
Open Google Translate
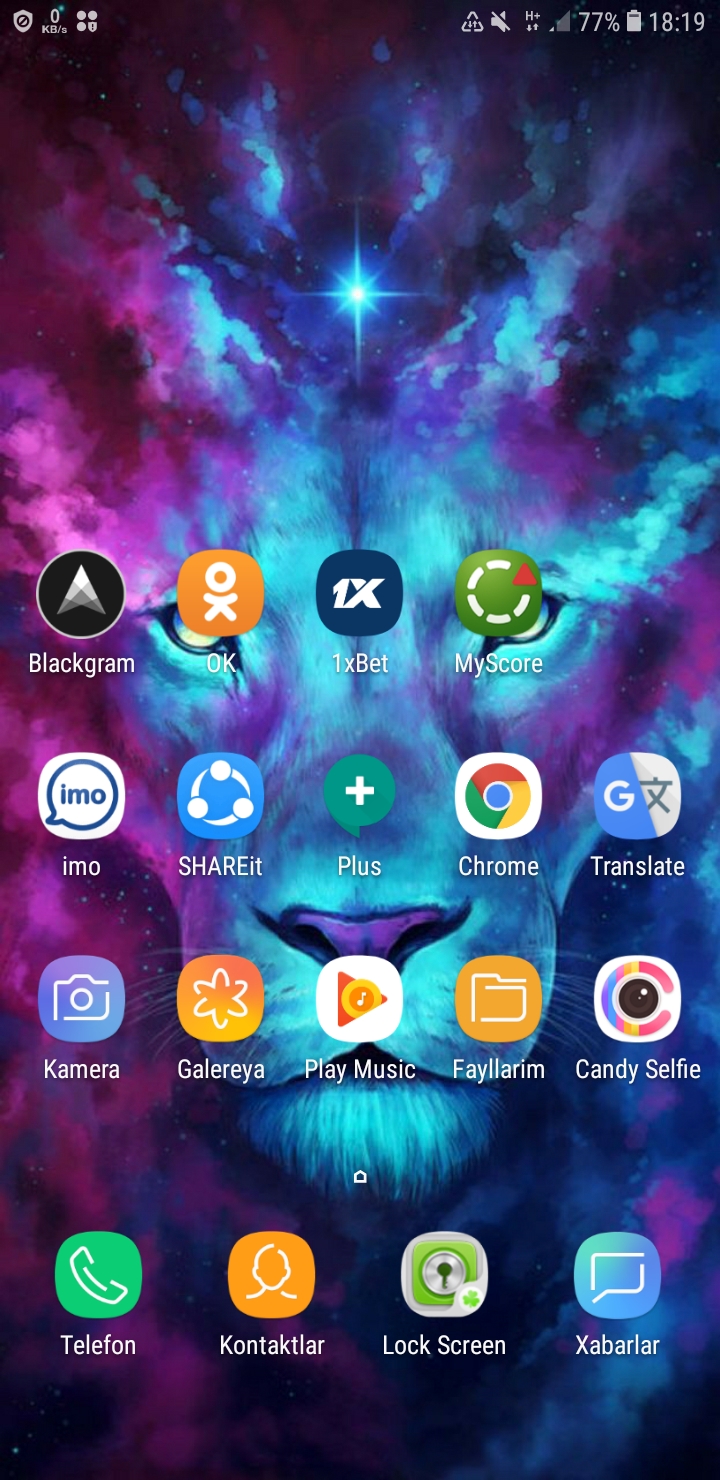(x=637, y=796)
